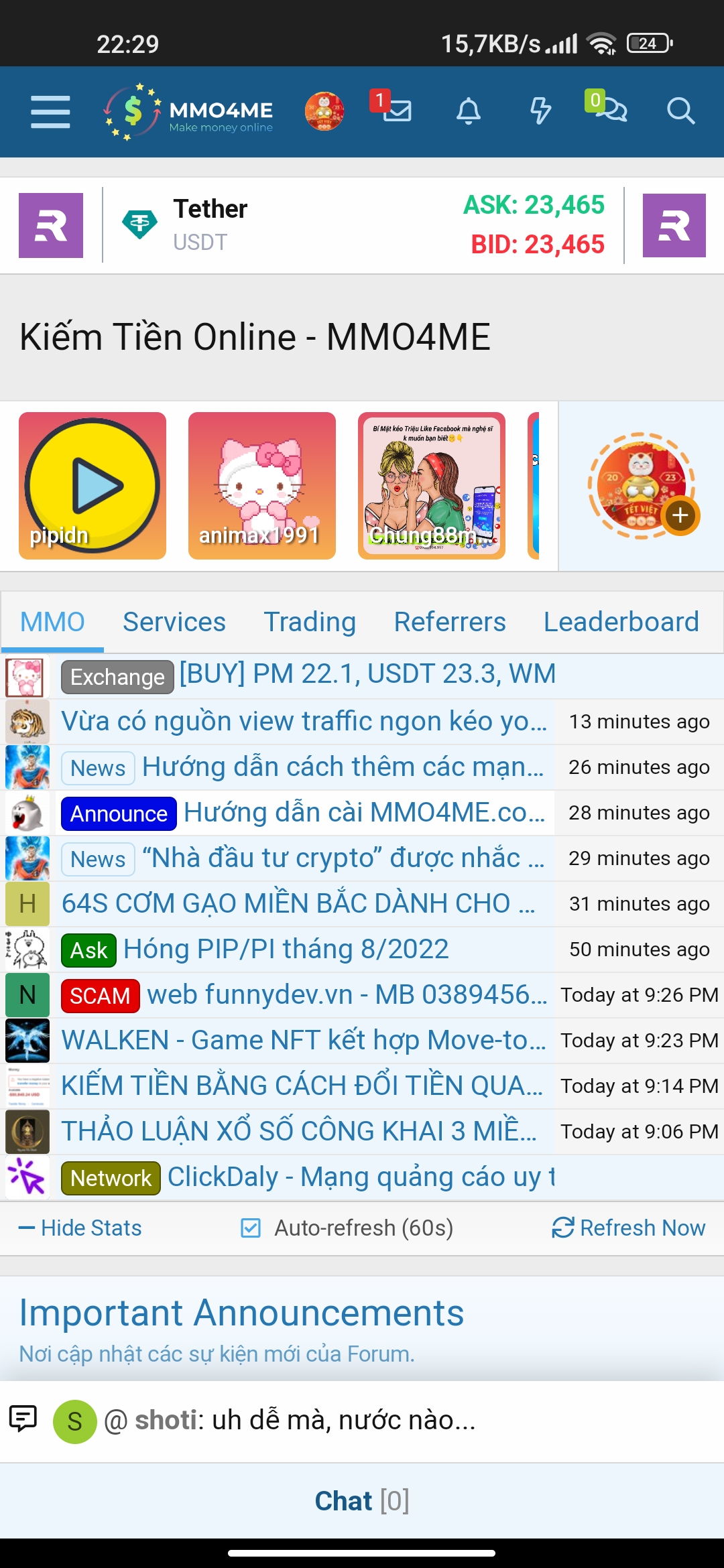
Task: Switch to the Services tab
Action: coord(174,622)
